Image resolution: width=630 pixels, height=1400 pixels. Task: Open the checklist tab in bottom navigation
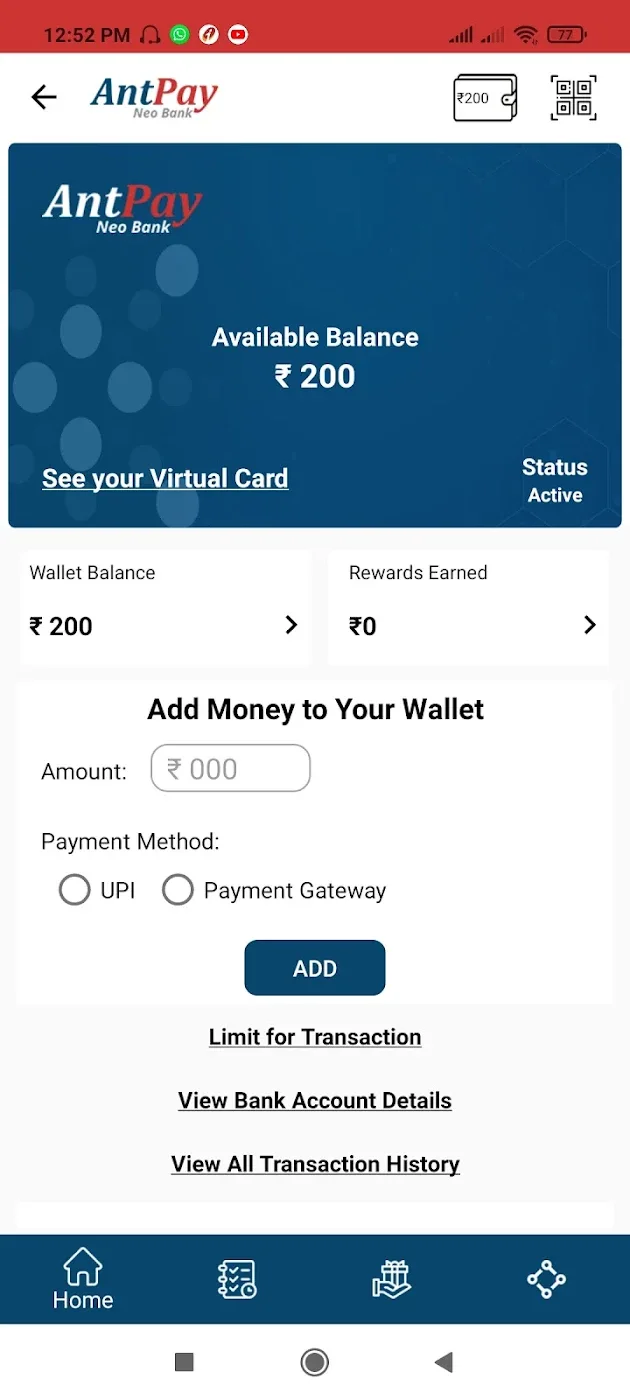click(x=238, y=1279)
